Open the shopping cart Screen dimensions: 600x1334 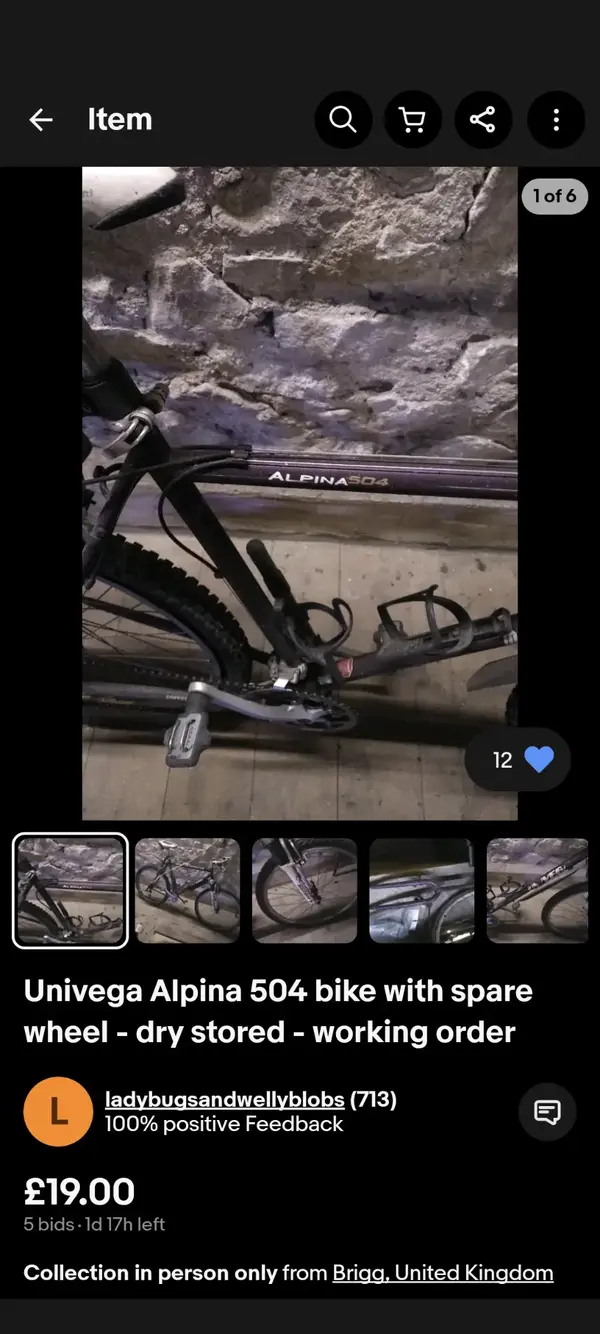(412, 120)
